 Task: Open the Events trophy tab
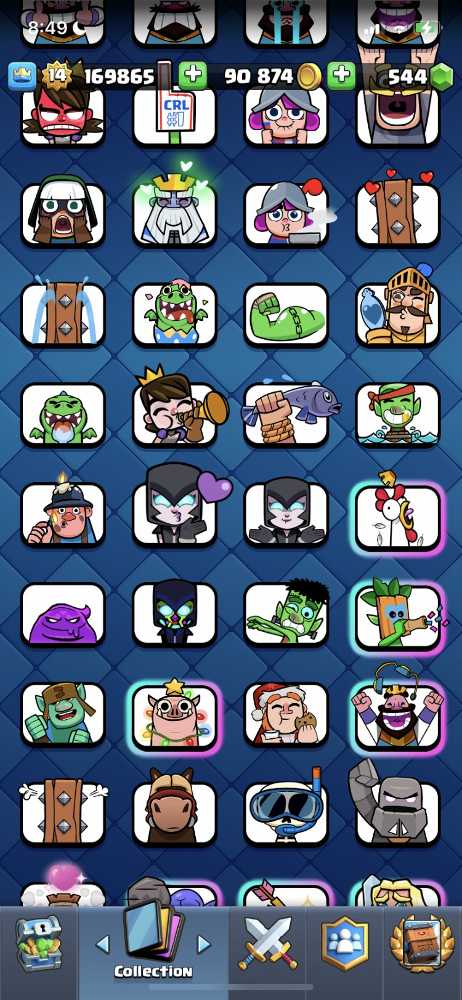point(421,944)
